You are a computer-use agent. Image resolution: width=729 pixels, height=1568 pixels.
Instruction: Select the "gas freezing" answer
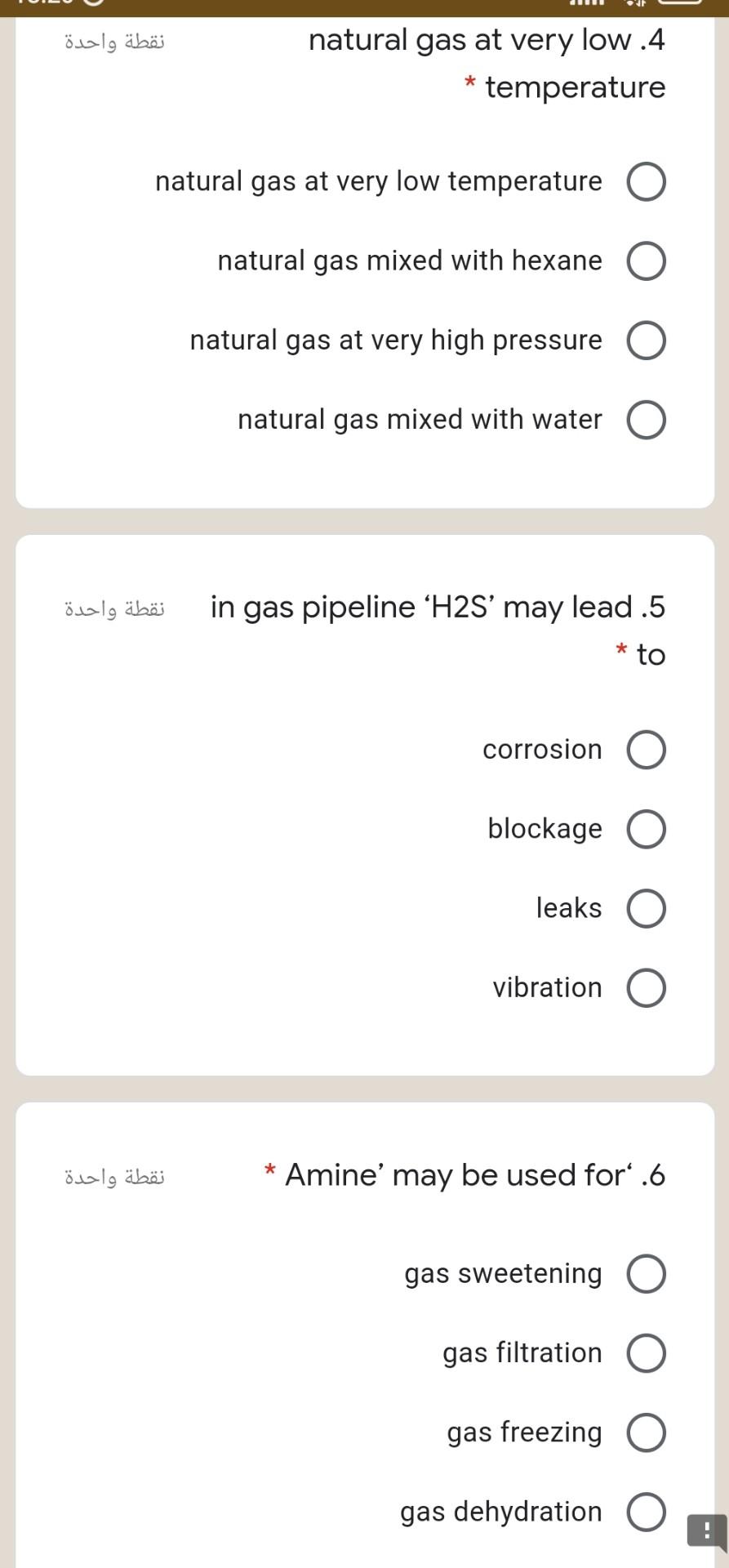click(x=646, y=1432)
